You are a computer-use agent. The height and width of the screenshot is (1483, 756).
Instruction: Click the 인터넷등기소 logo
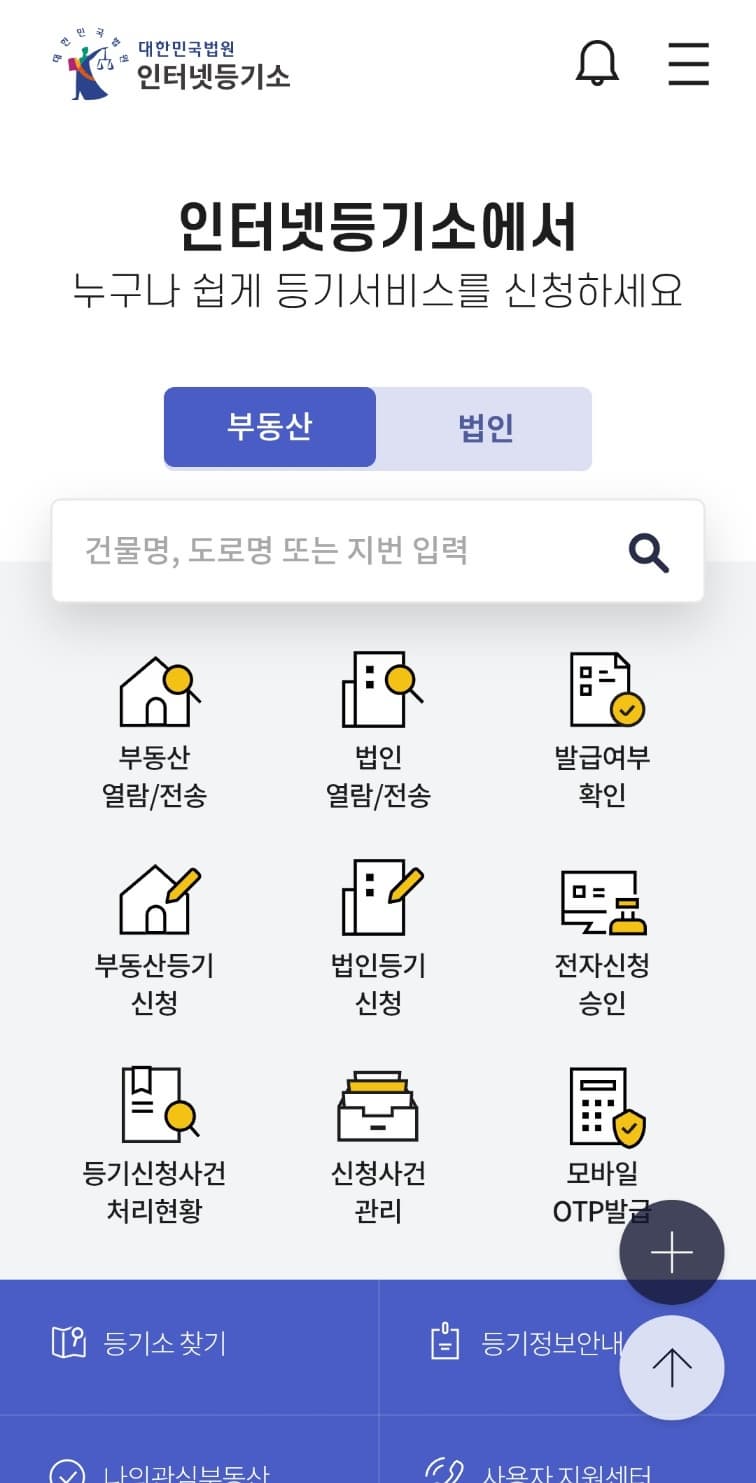click(x=170, y=63)
